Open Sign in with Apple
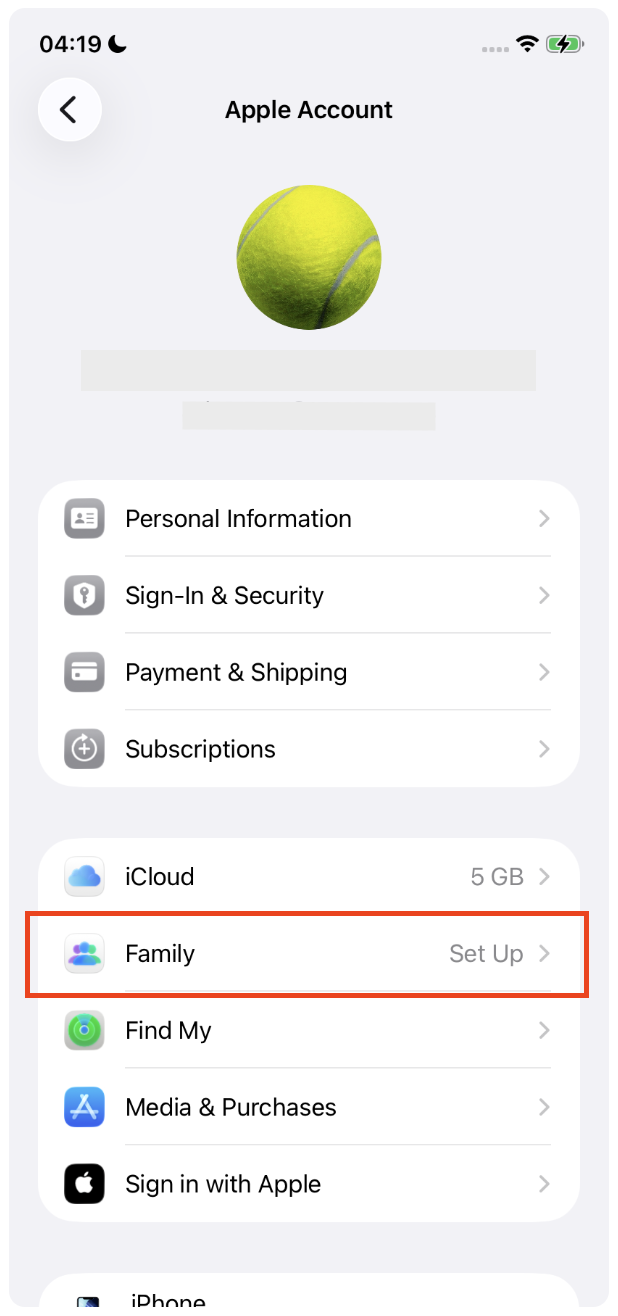 308,1184
